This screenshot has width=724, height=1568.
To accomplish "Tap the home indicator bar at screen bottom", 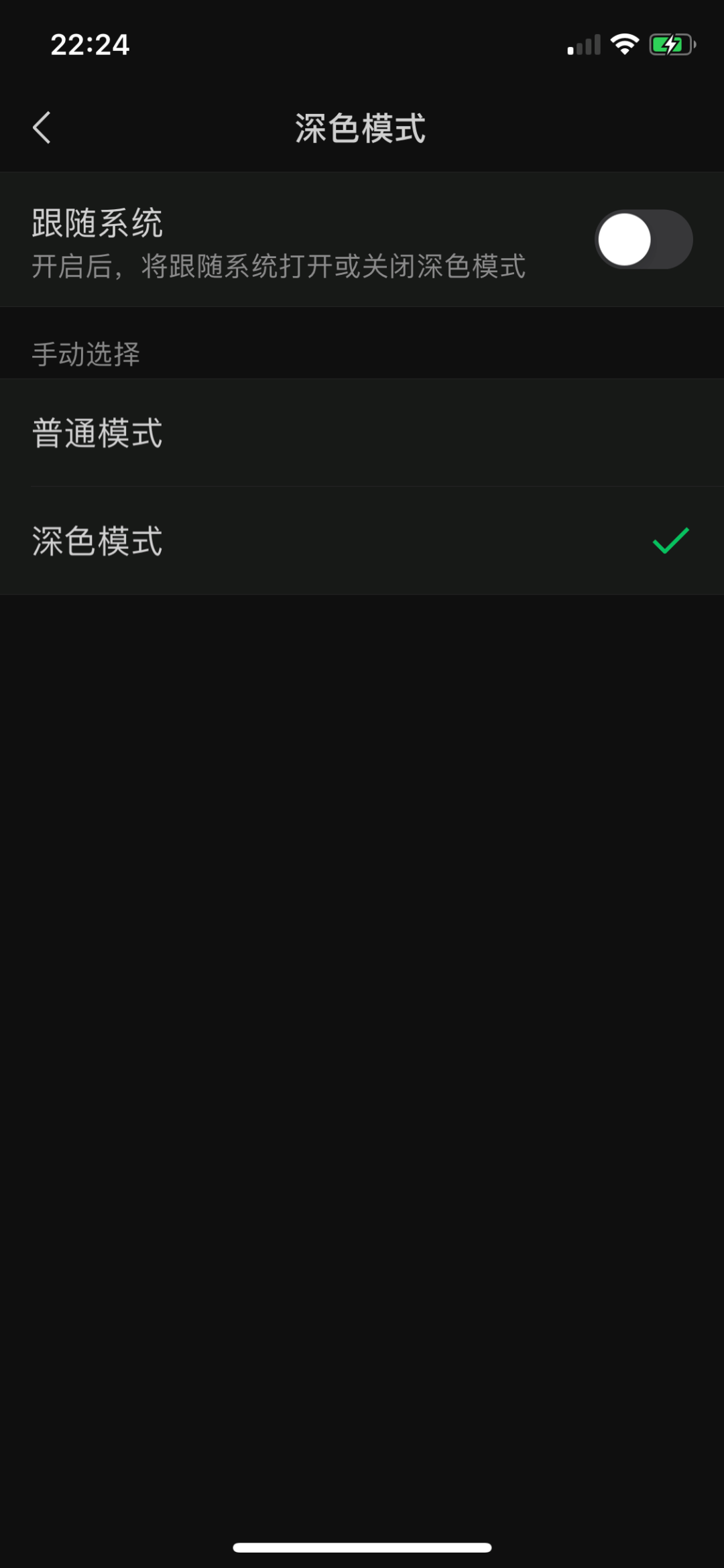I will [362, 1549].
